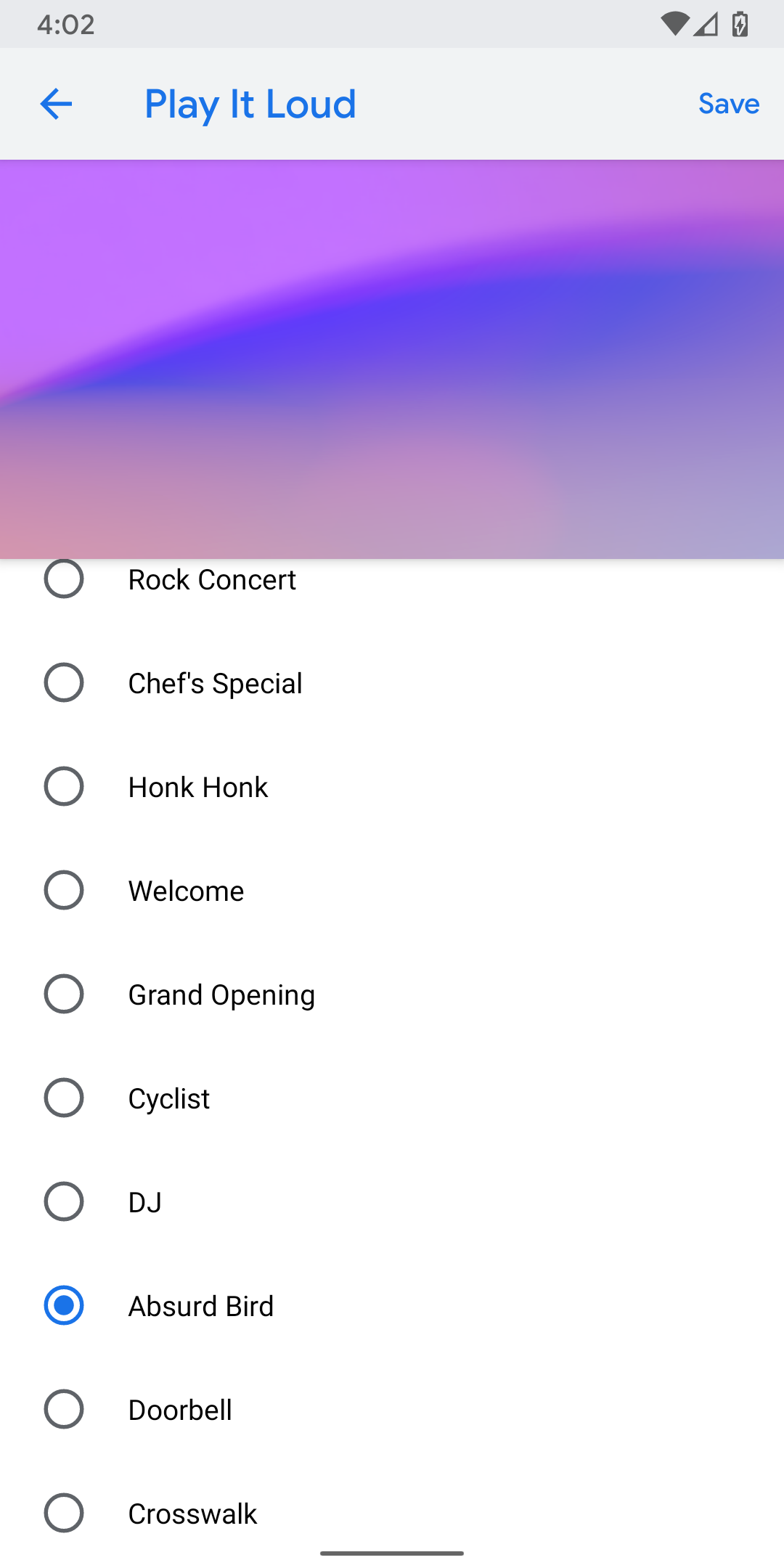Click the charging battery icon
The width and height of the screenshot is (784, 1568).
click(740, 24)
